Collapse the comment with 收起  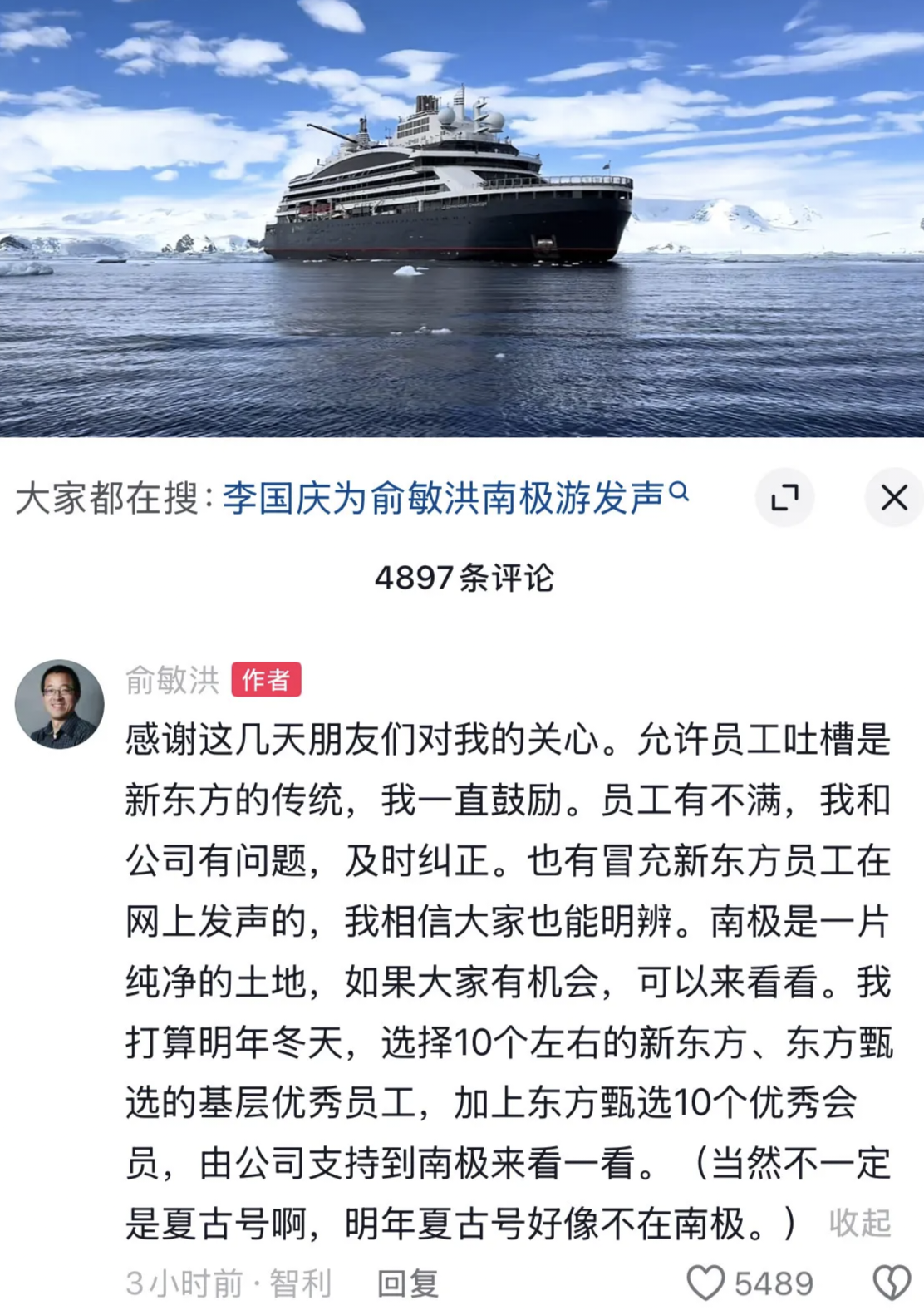point(859,1223)
